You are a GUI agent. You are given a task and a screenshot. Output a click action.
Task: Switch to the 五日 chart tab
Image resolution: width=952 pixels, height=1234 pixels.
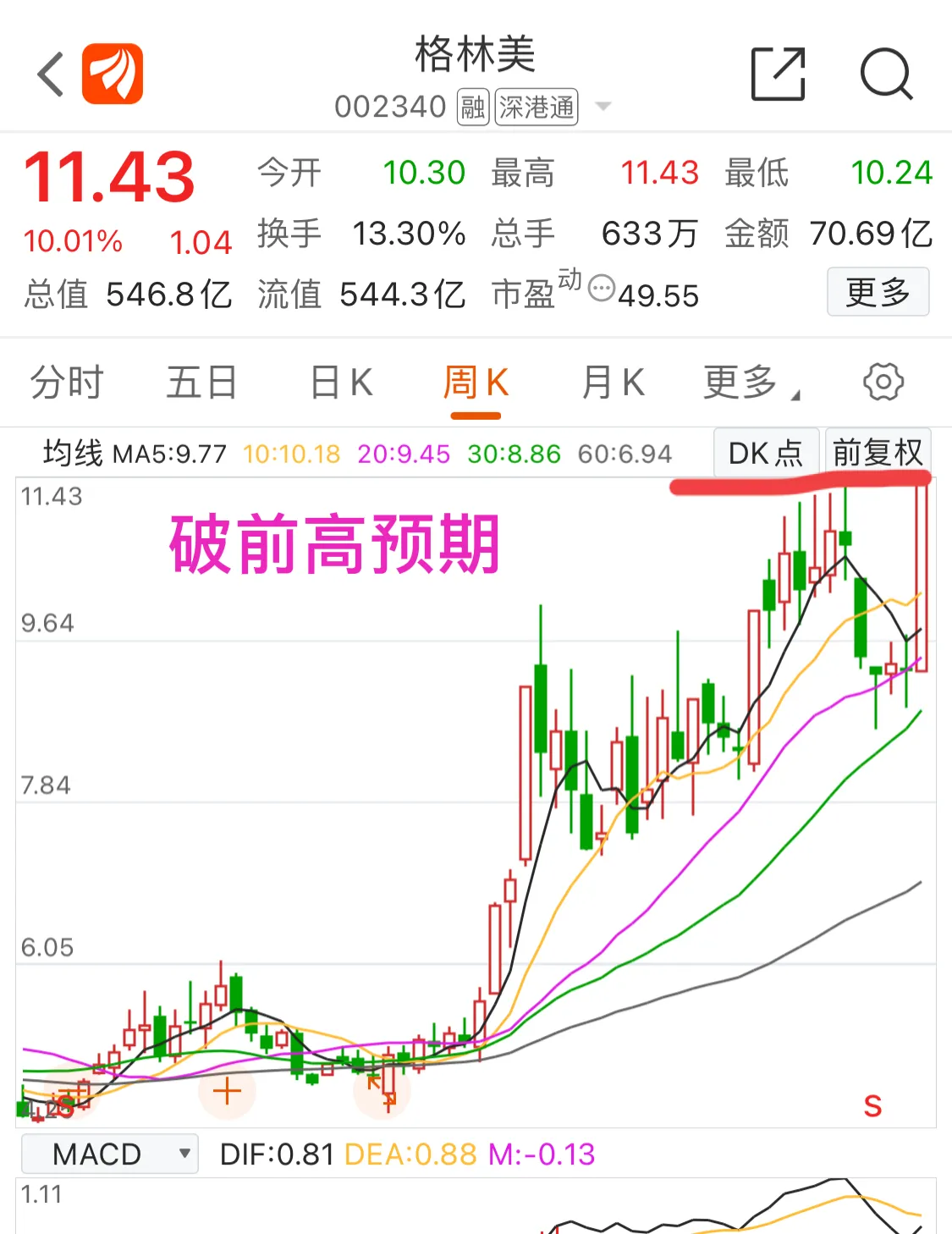coord(201,383)
